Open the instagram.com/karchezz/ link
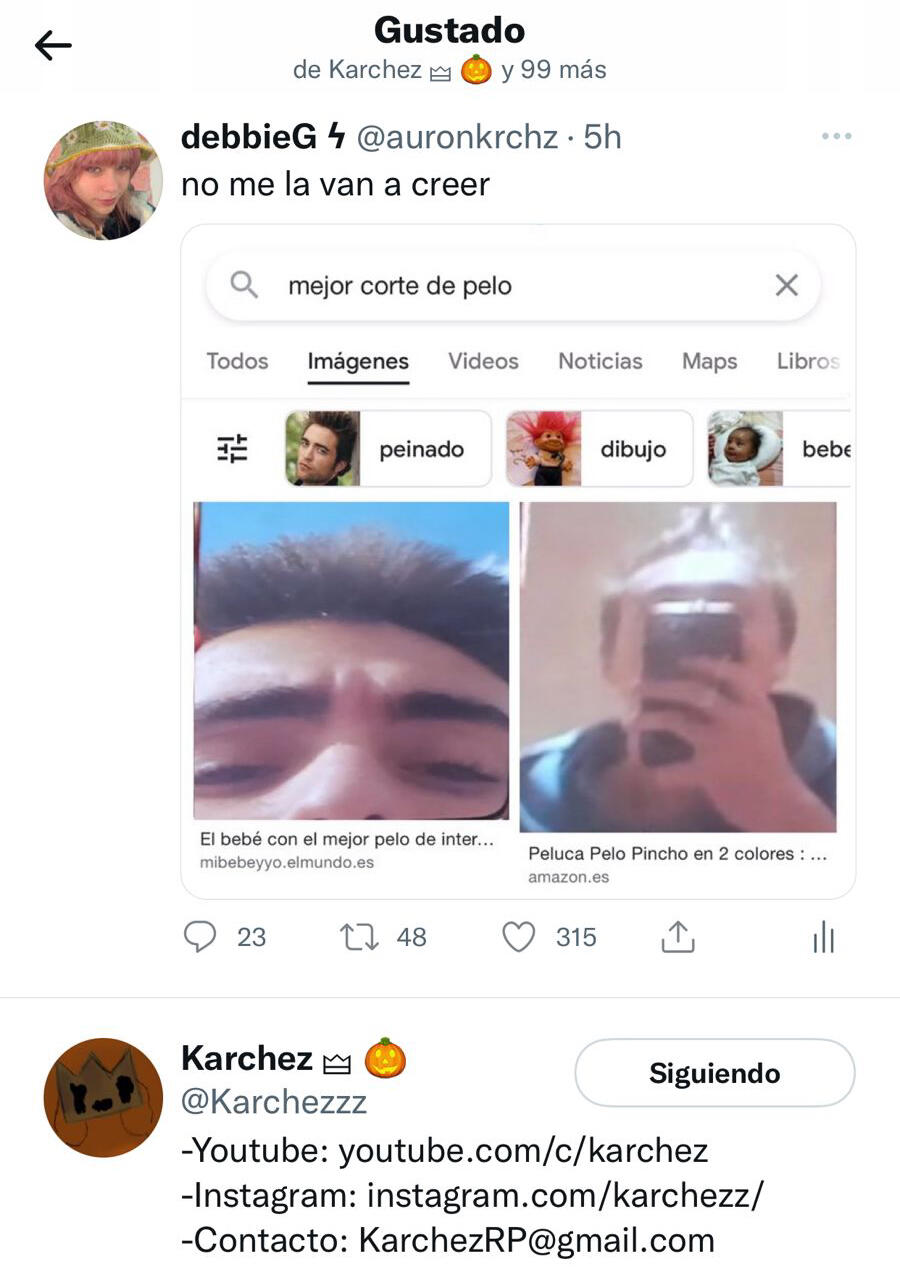 point(565,1195)
